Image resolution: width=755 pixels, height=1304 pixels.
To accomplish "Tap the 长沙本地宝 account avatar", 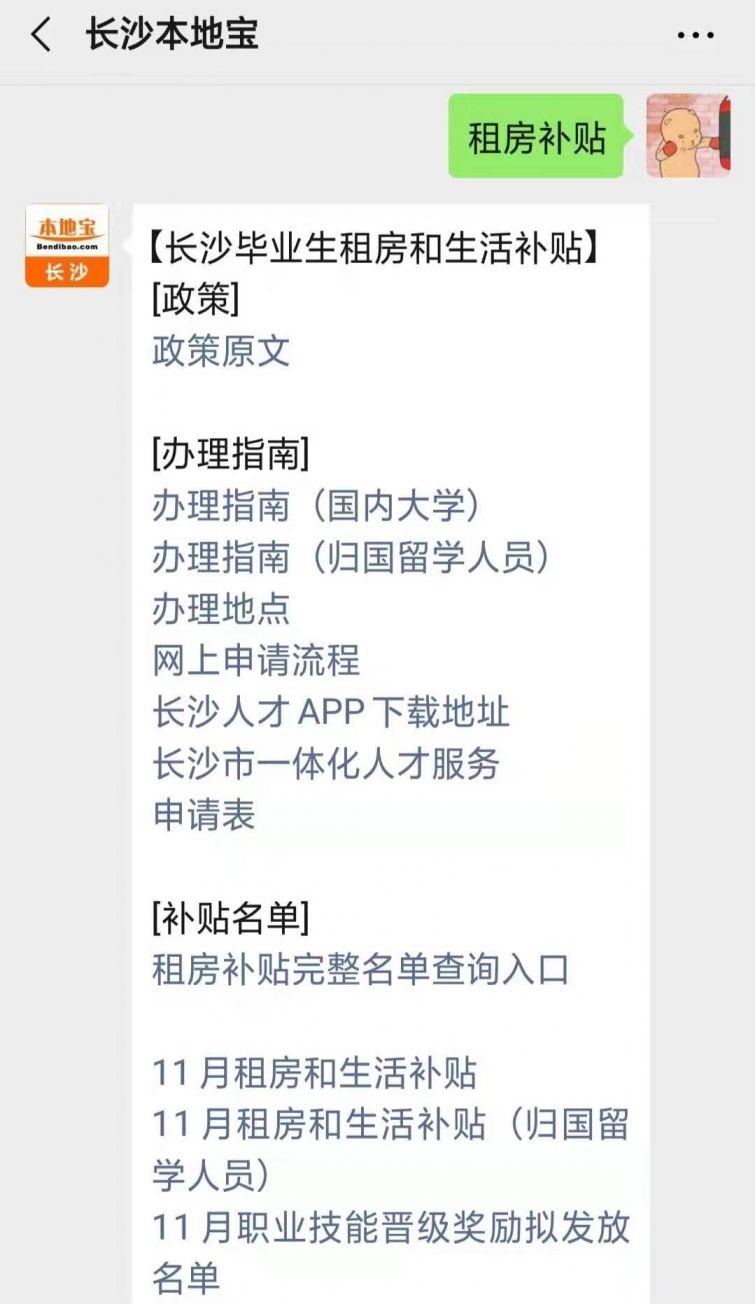I will click(67, 246).
